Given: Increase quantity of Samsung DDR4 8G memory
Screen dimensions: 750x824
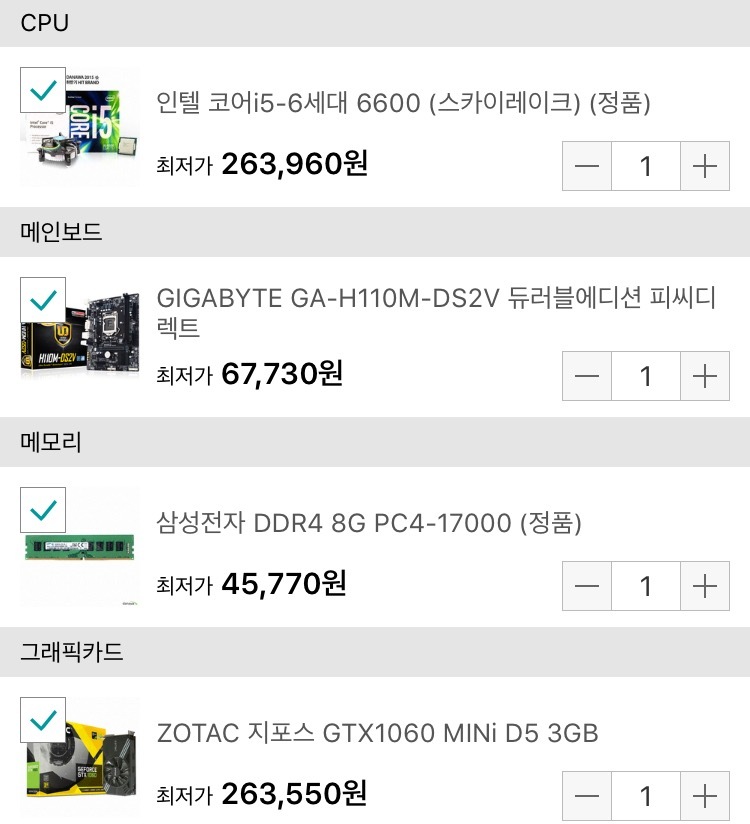Looking at the screenshot, I should click(705, 586).
